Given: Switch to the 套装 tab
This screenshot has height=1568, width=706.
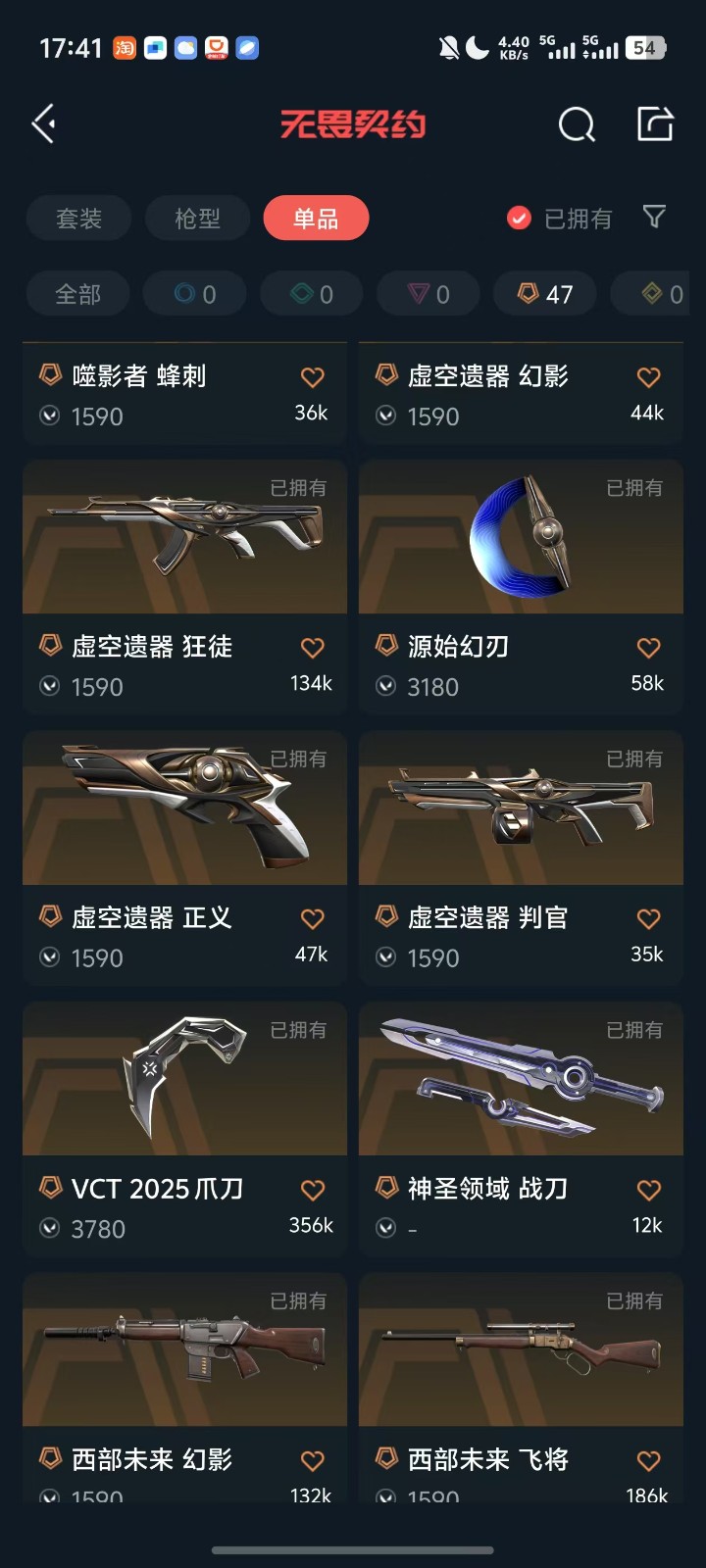Looking at the screenshot, I should (x=78, y=218).
